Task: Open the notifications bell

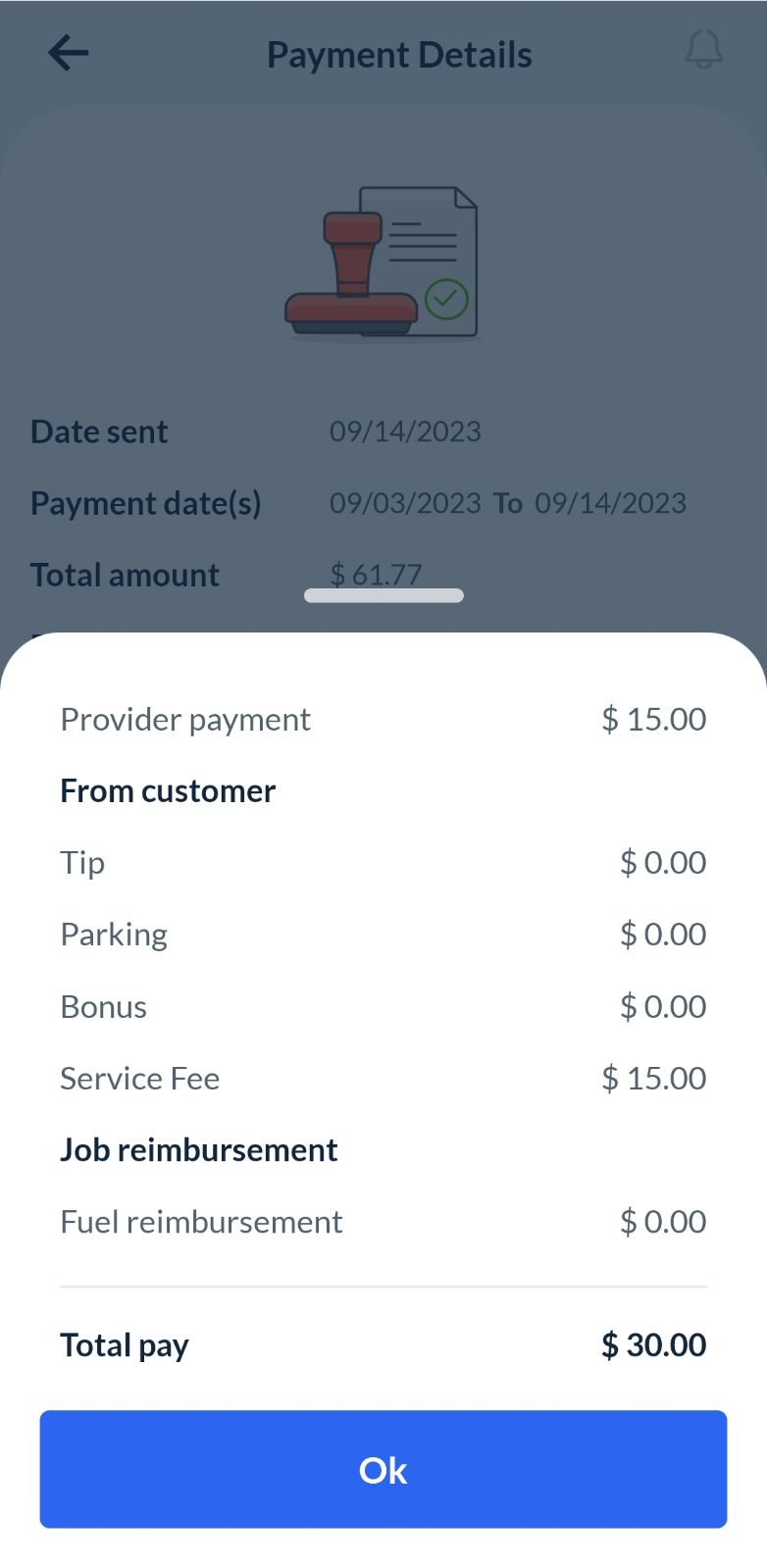Action: (x=703, y=49)
